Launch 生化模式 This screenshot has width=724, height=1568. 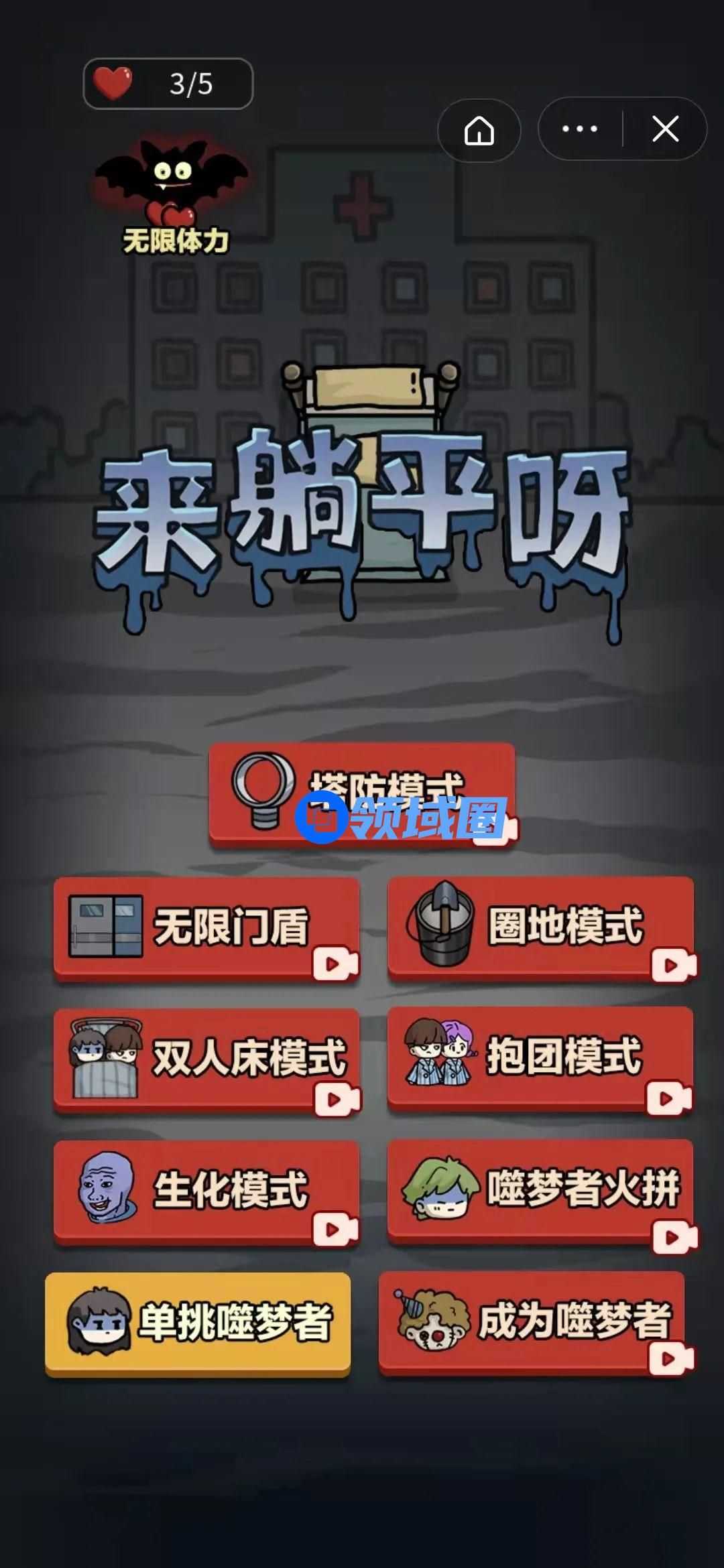pyautogui.click(x=206, y=1191)
